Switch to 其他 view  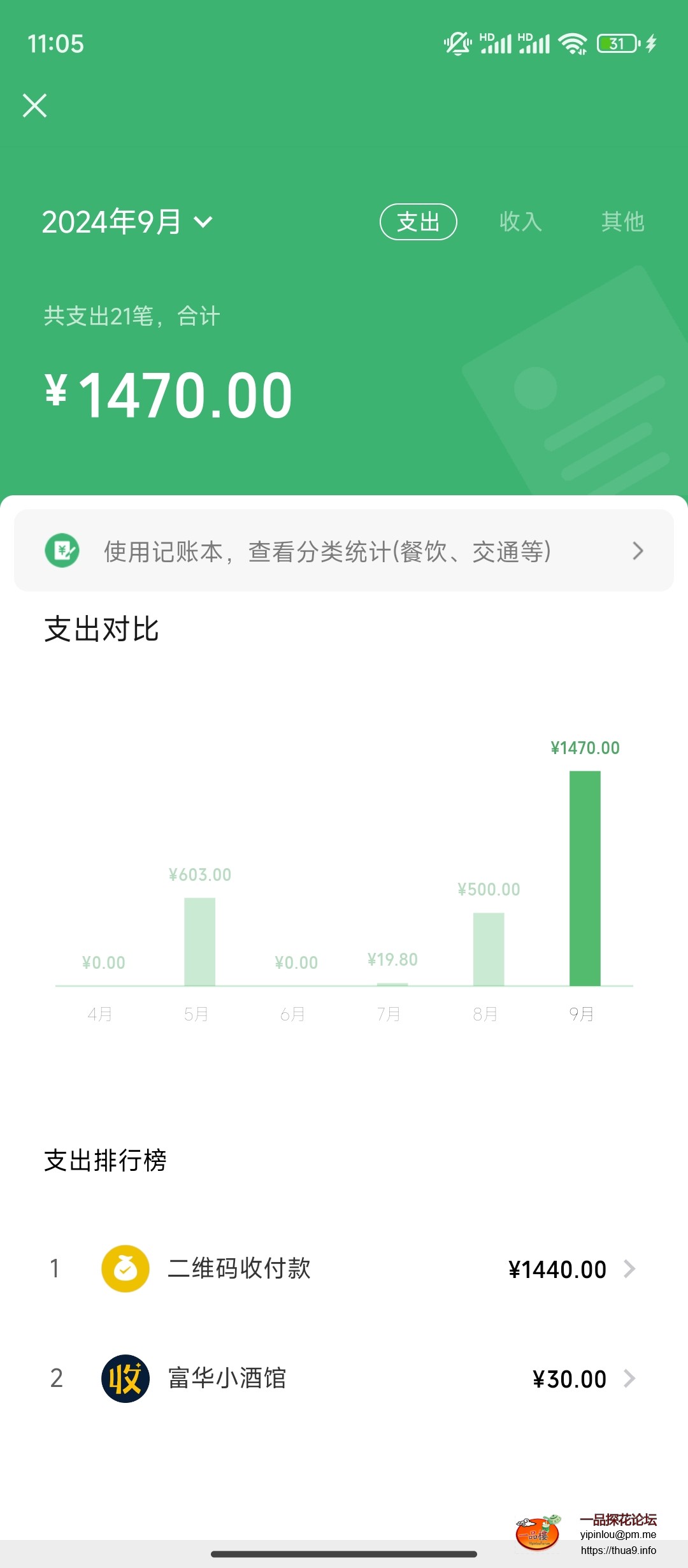(x=623, y=222)
